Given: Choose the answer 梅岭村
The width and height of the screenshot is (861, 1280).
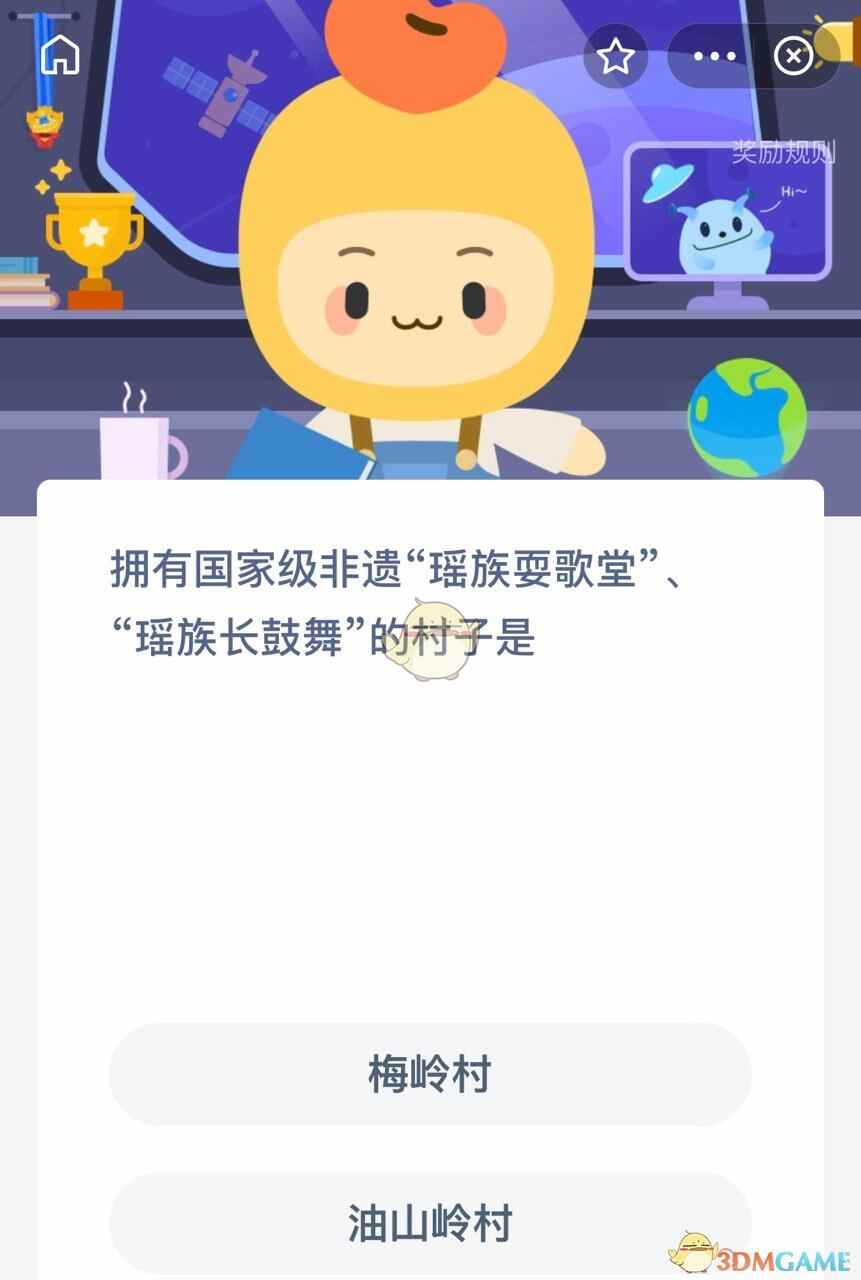Looking at the screenshot, I should [430, 1075].
